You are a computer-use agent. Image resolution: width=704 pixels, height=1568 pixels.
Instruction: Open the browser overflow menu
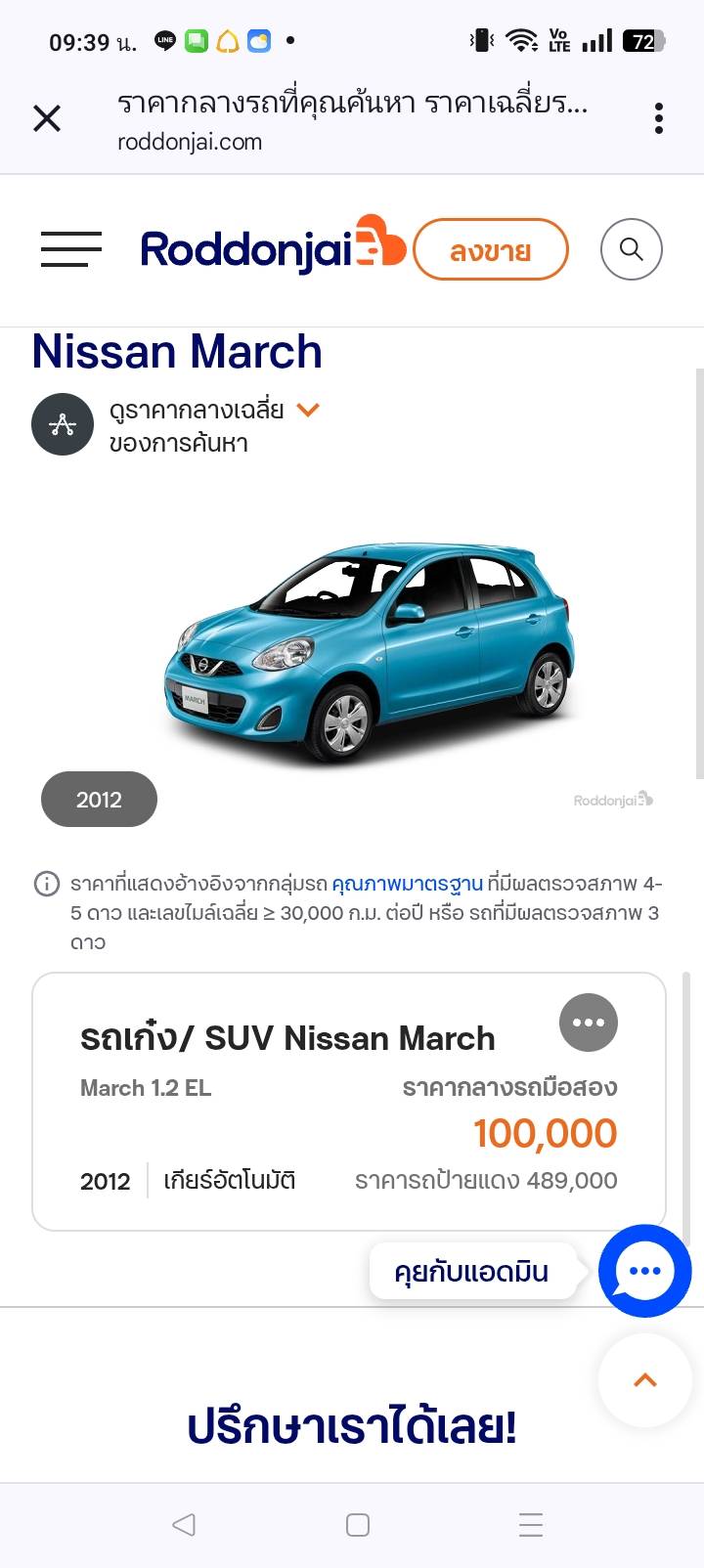tap(659, 119)
